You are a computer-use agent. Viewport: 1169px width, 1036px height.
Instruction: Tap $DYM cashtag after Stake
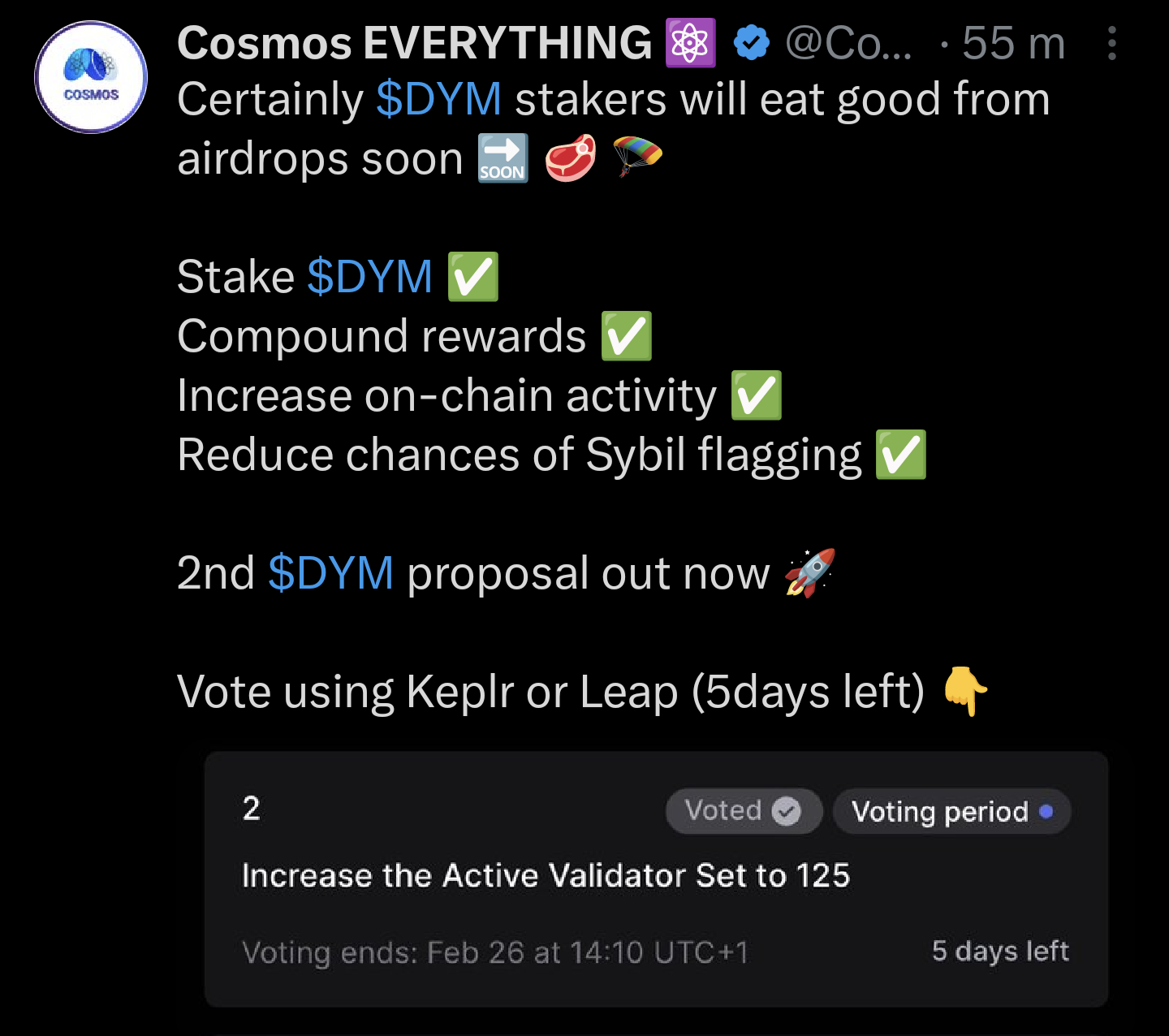(369, 277)
